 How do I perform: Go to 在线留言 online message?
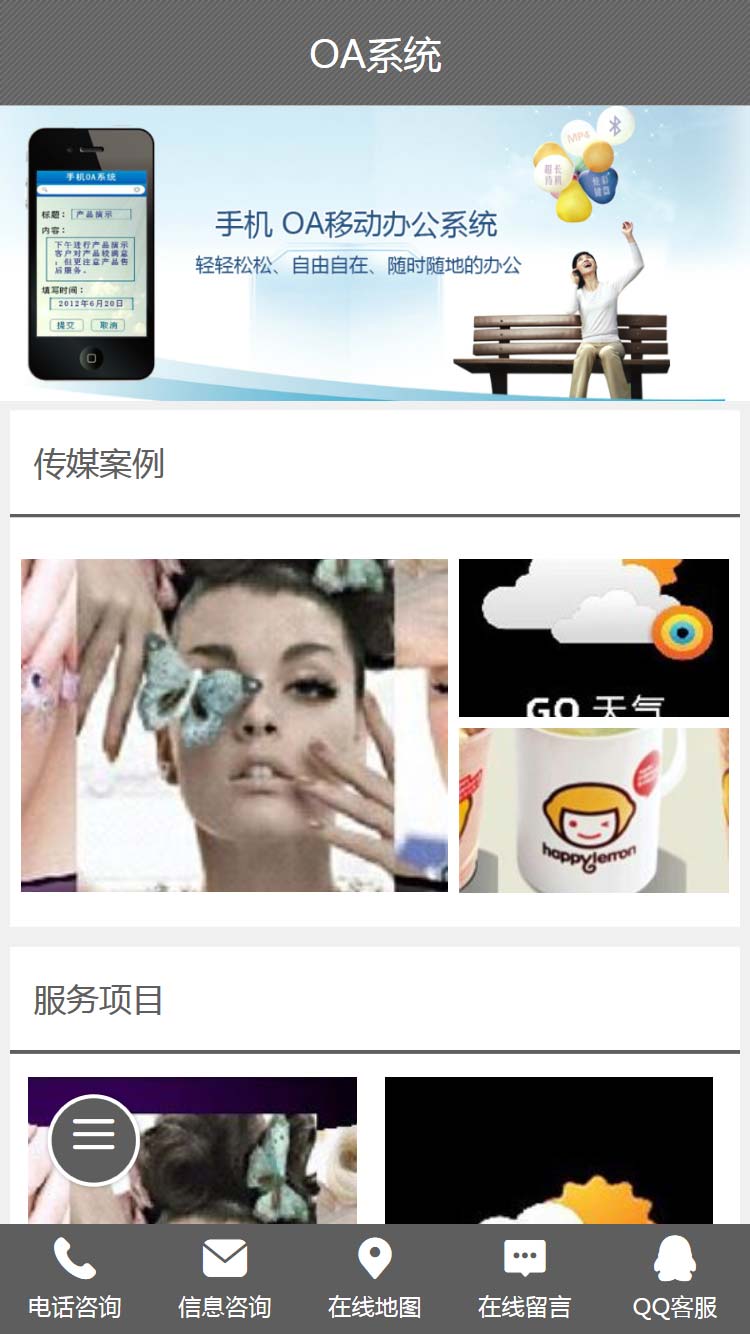pyautogui.click(x=525, y=1279)
